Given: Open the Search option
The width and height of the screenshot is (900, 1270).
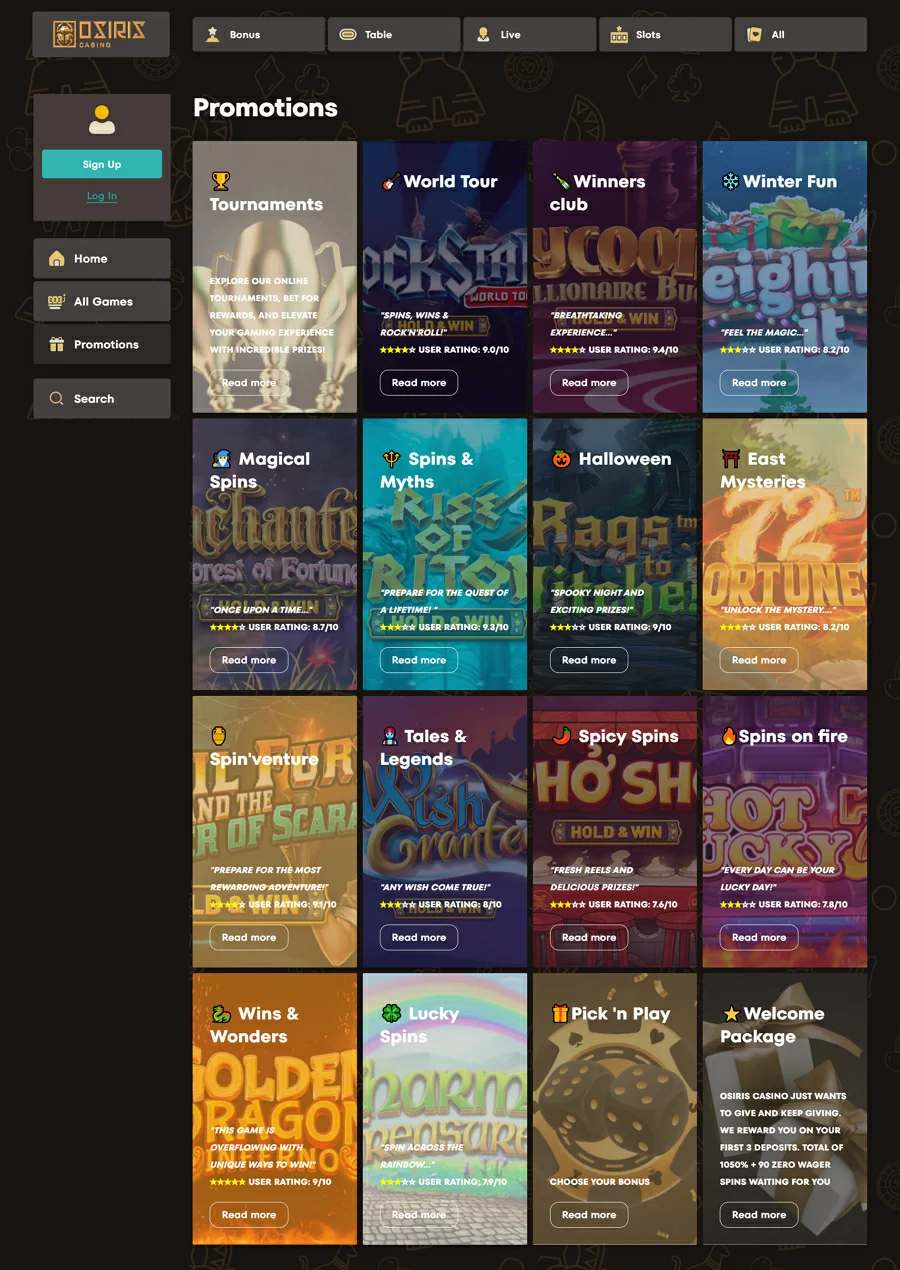Looking at the screenshot, I should pyautogui.click(x=101, y=398).
